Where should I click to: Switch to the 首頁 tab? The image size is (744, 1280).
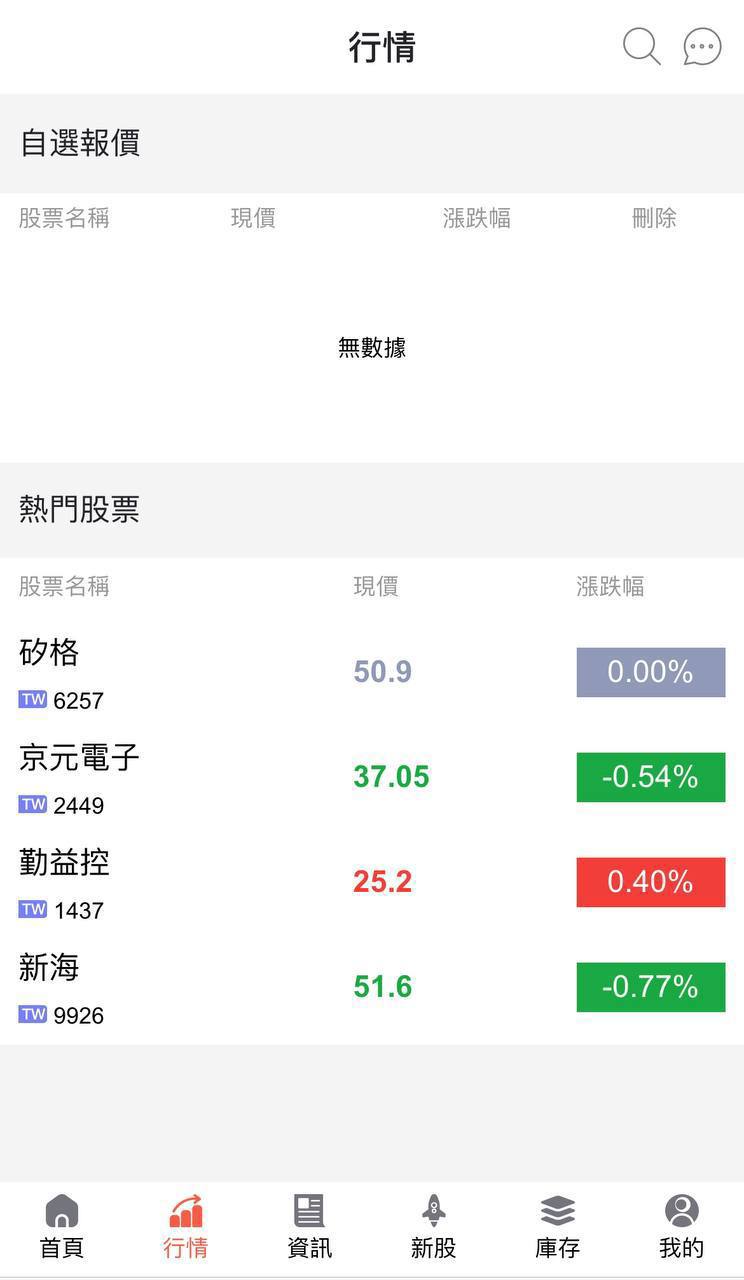pos(61,1226)
